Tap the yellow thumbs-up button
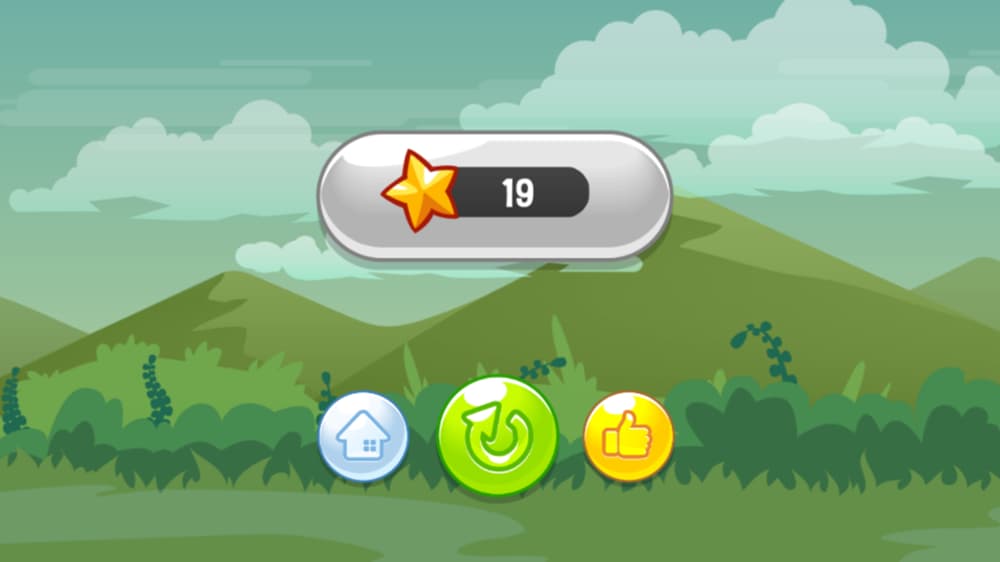 click(628, 437)
